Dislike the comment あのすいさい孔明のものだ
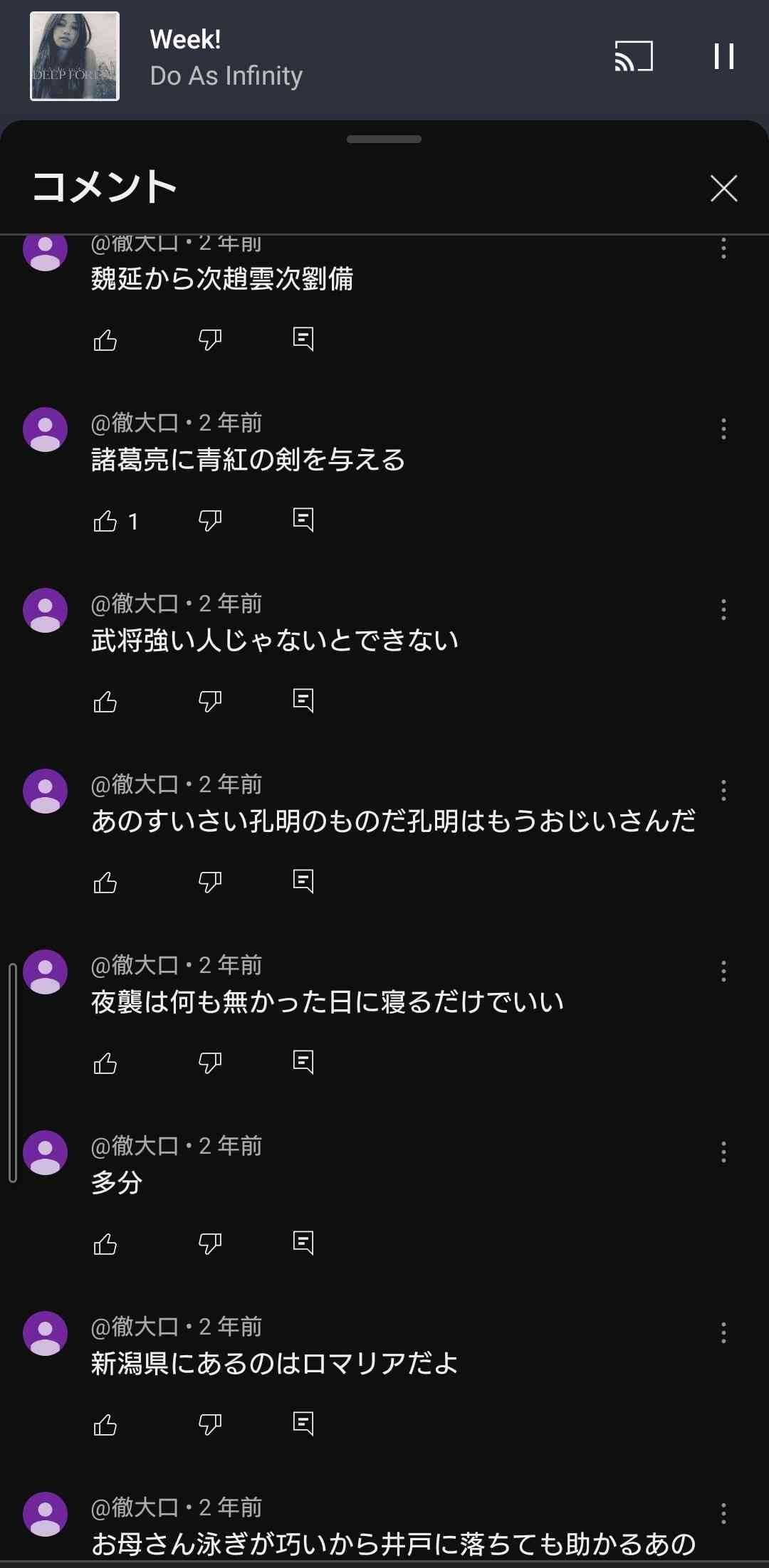 pyautogui.click(x=210, y=883)
